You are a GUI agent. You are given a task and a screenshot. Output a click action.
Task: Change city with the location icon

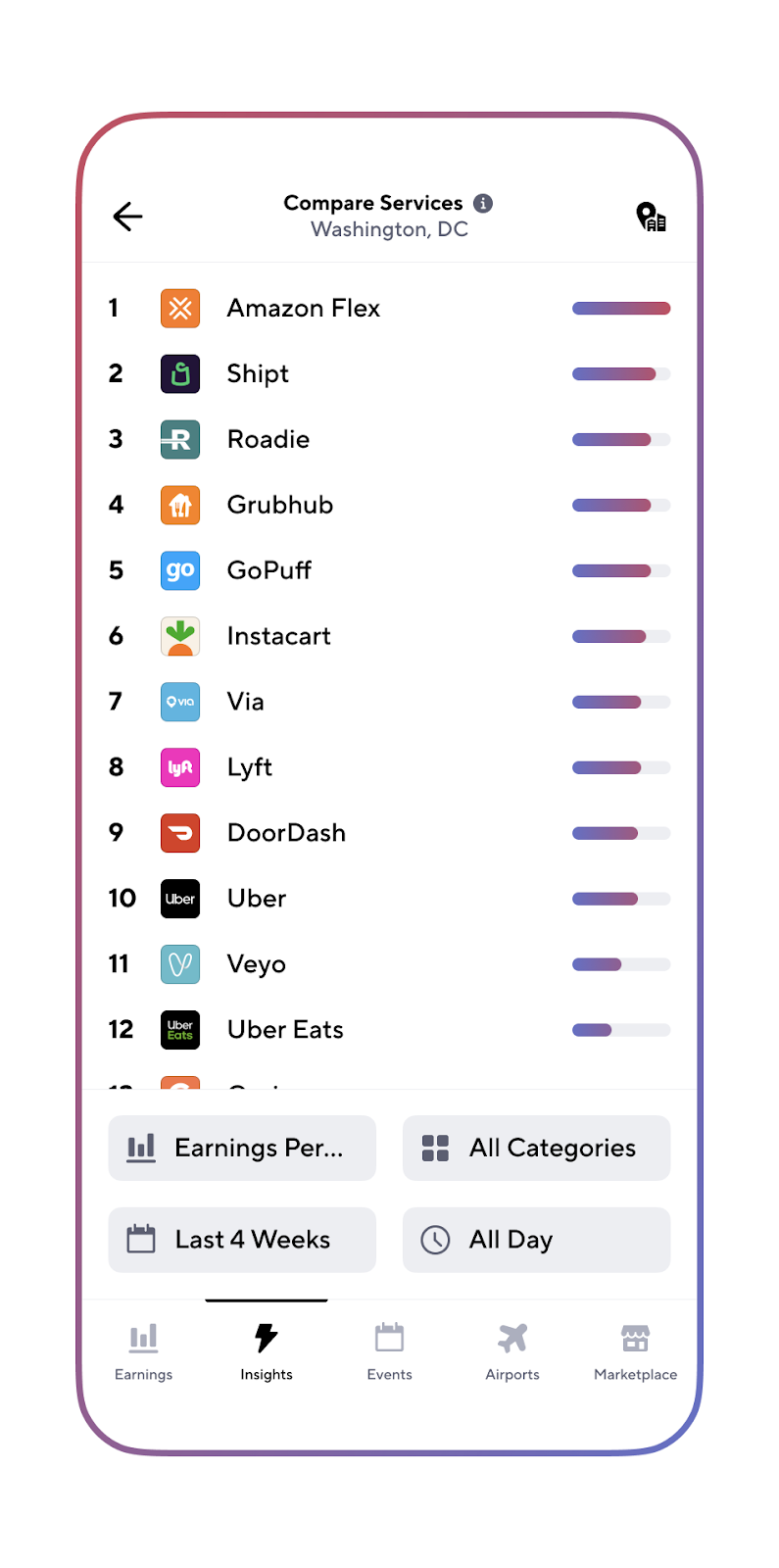[x=651, y=216]
